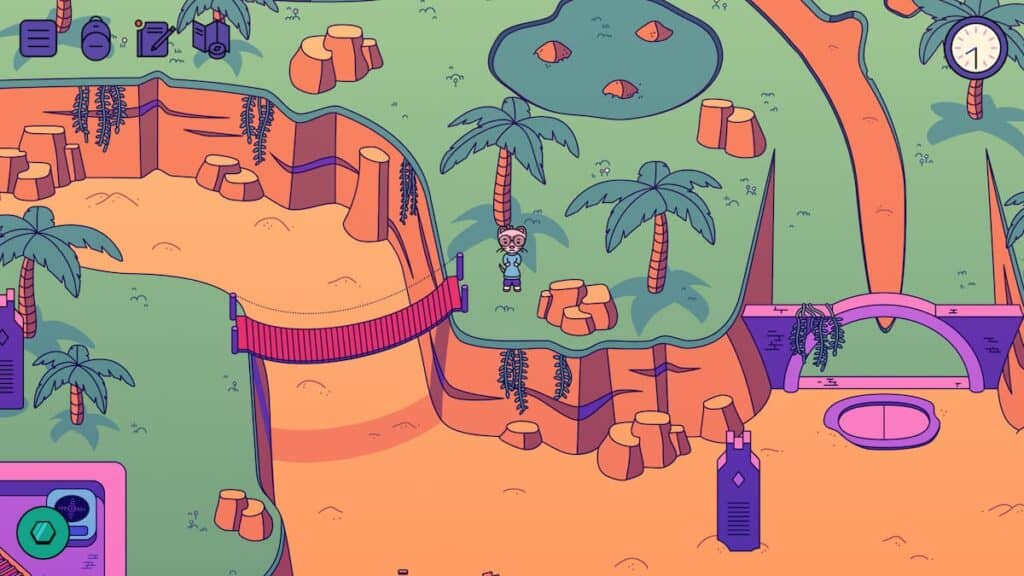Open the map book icon
The height and width of the screenshot is (576, 1024).
click(x=211, y=38)
